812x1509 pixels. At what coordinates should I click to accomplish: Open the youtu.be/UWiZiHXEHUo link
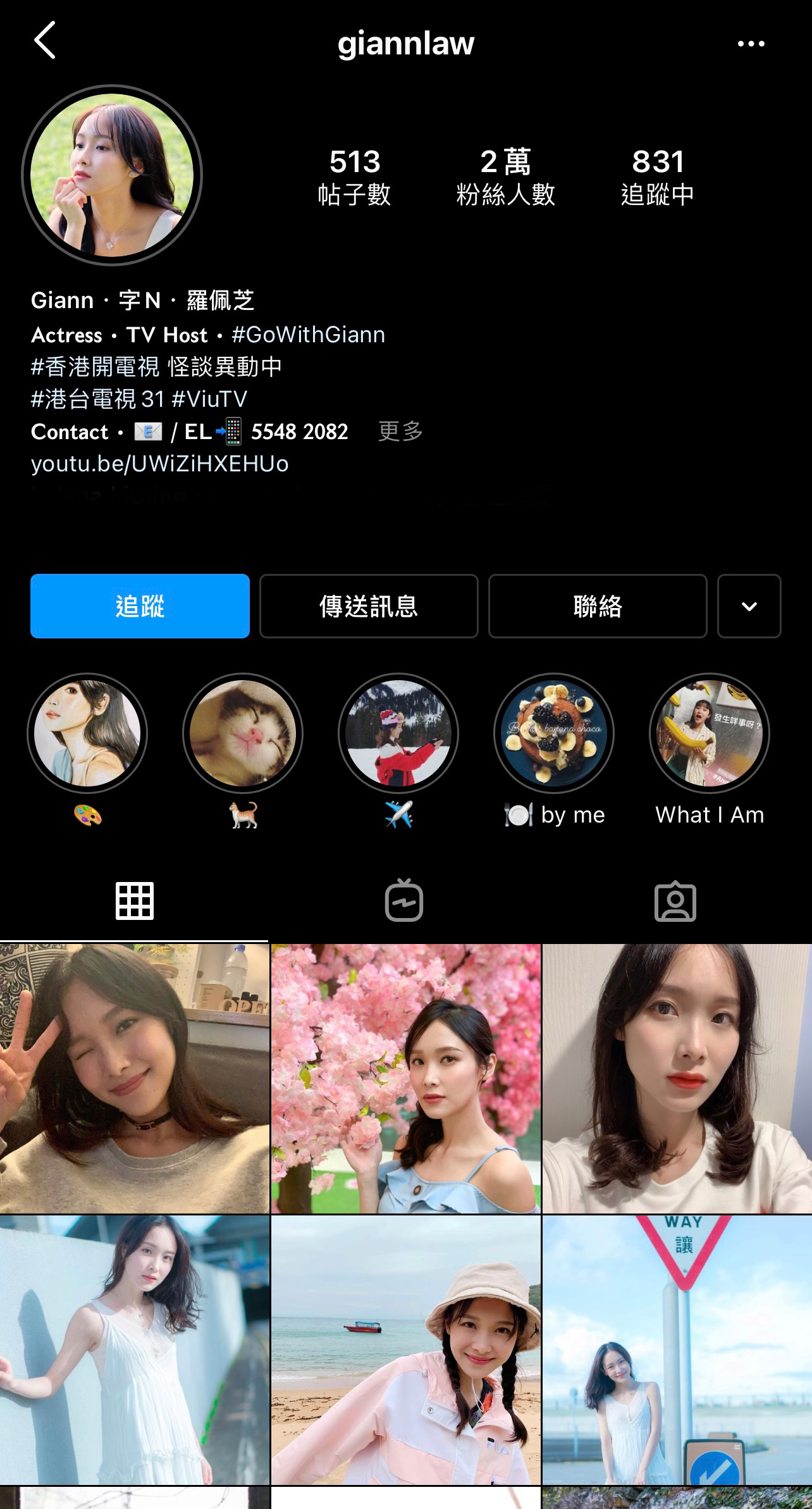click(160, 464)
